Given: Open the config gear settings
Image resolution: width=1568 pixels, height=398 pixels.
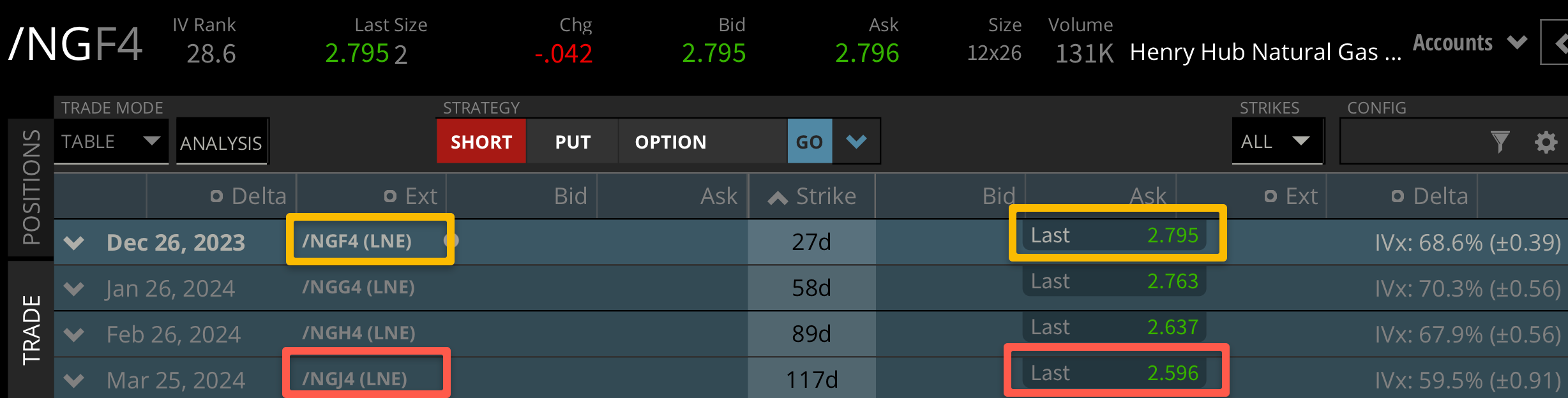Looking at the screenshot, I should (x=1546, y=142).
